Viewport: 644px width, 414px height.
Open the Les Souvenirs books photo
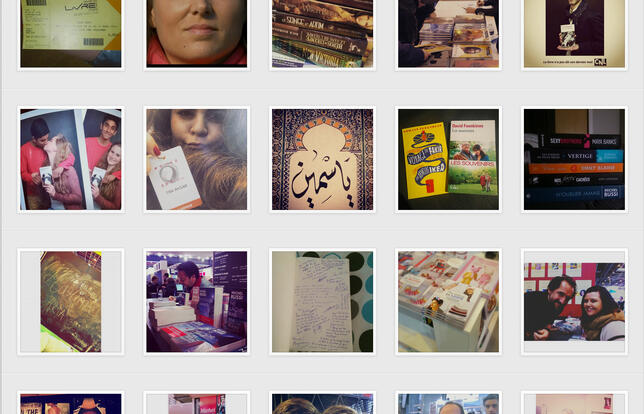pyautogui.click(x=448, y=159)
